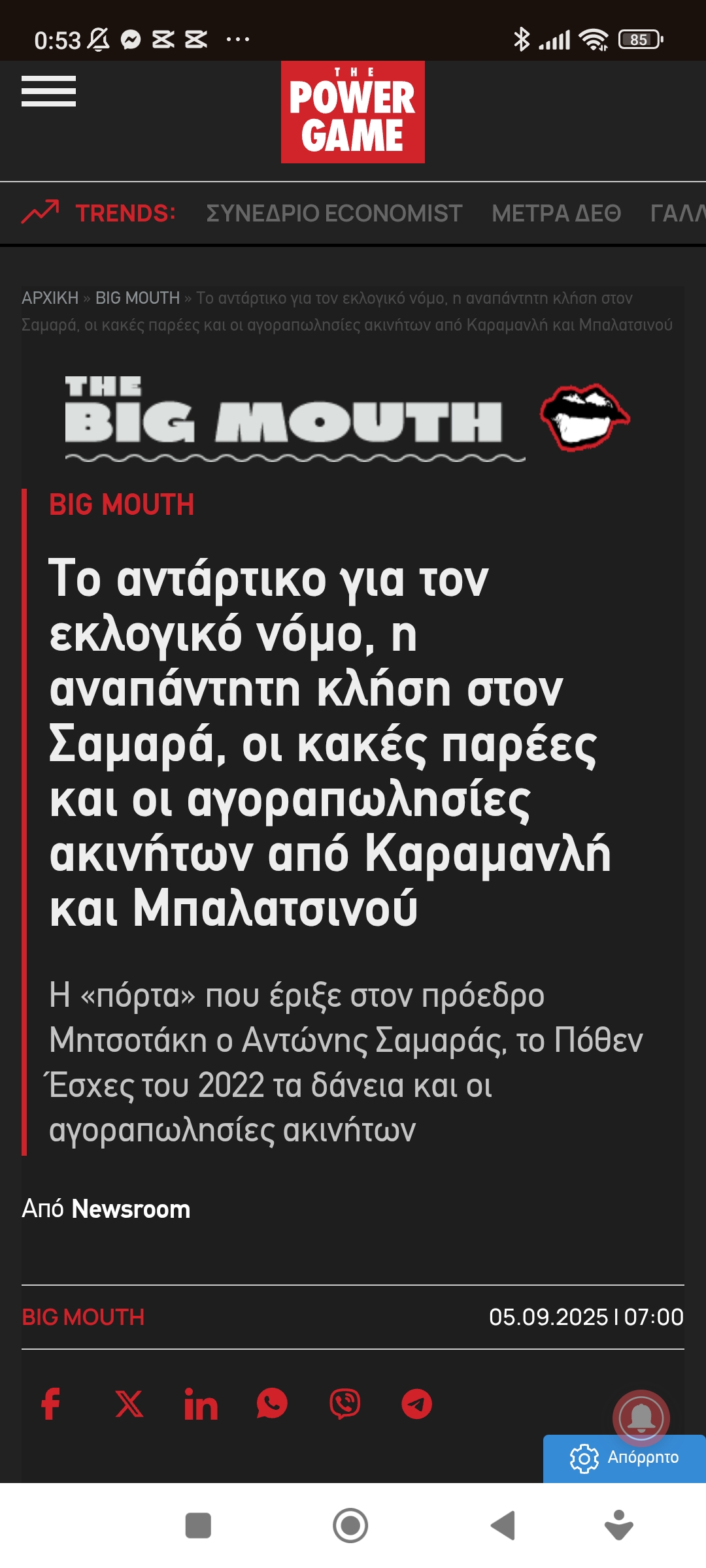Open BIG MOUTH tag beside the date
Viewport: 706px width, 1568px height.
[83, 1316]
